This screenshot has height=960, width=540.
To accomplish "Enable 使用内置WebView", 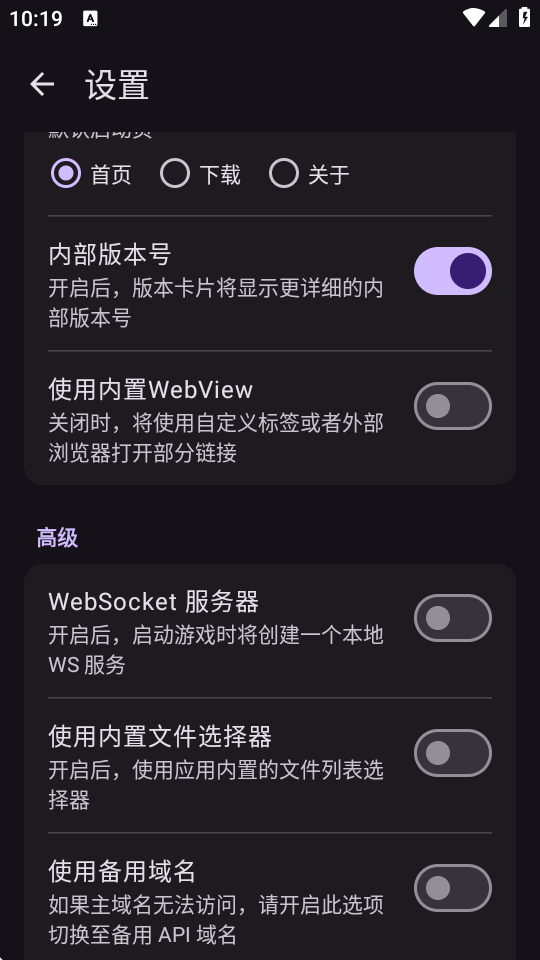I will [453, 406].
